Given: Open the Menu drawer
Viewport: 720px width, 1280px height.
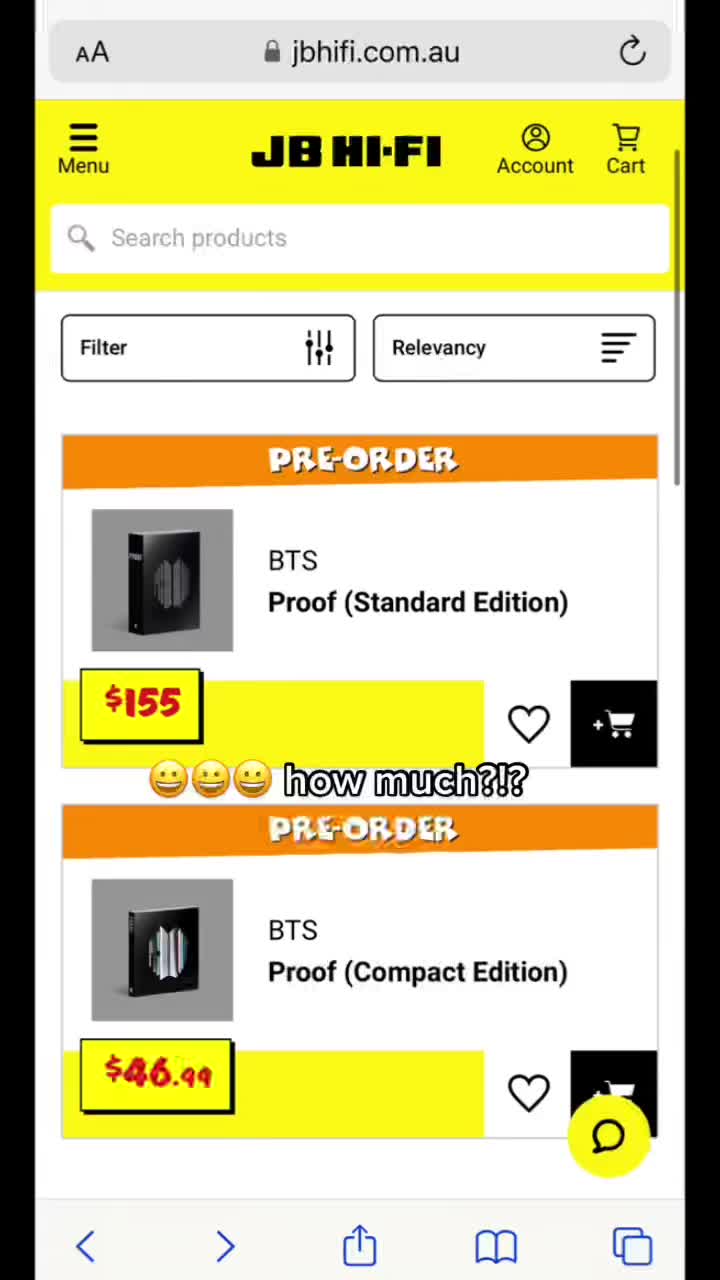Looking at the screenshot, I should click(x=83, y=150).
